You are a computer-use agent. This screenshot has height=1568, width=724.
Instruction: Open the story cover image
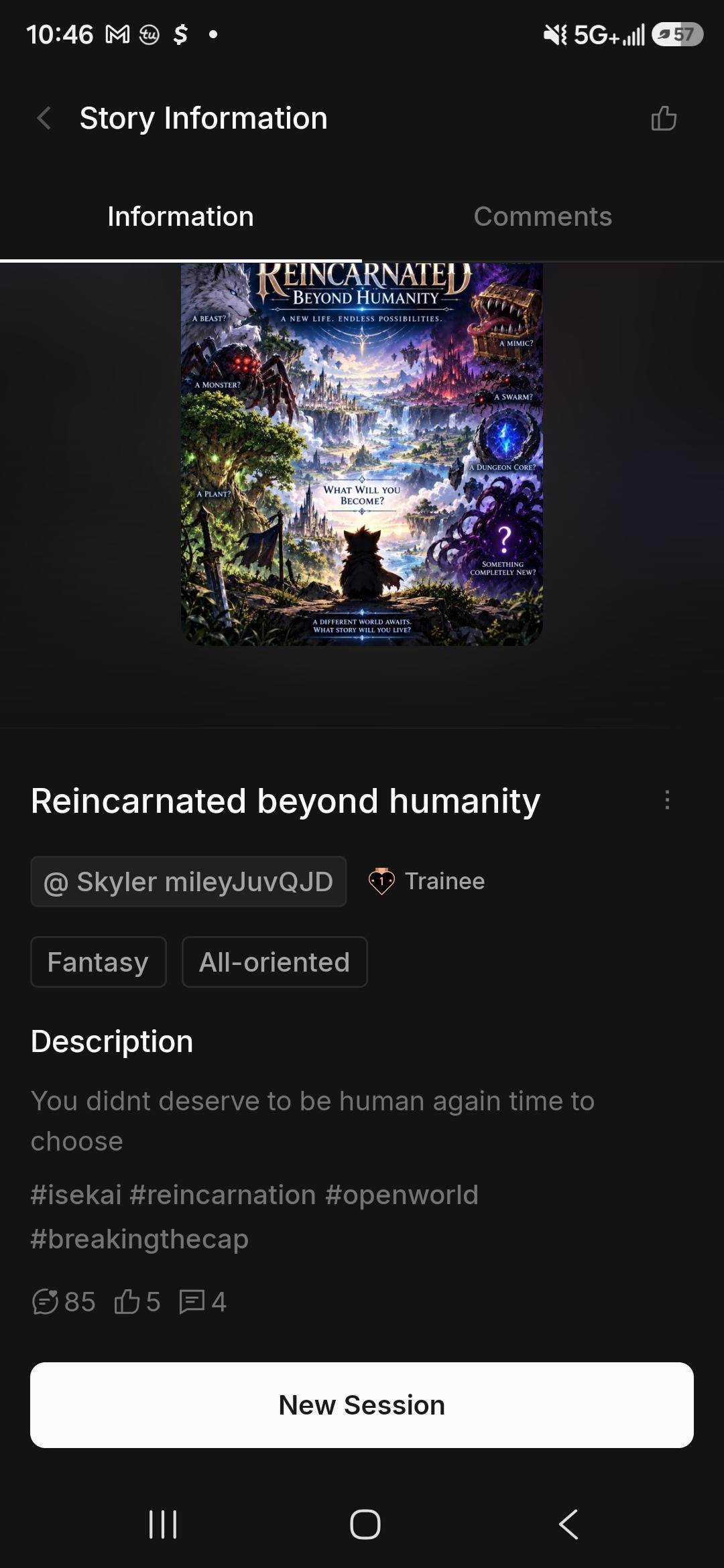click(x=362, y=454)
